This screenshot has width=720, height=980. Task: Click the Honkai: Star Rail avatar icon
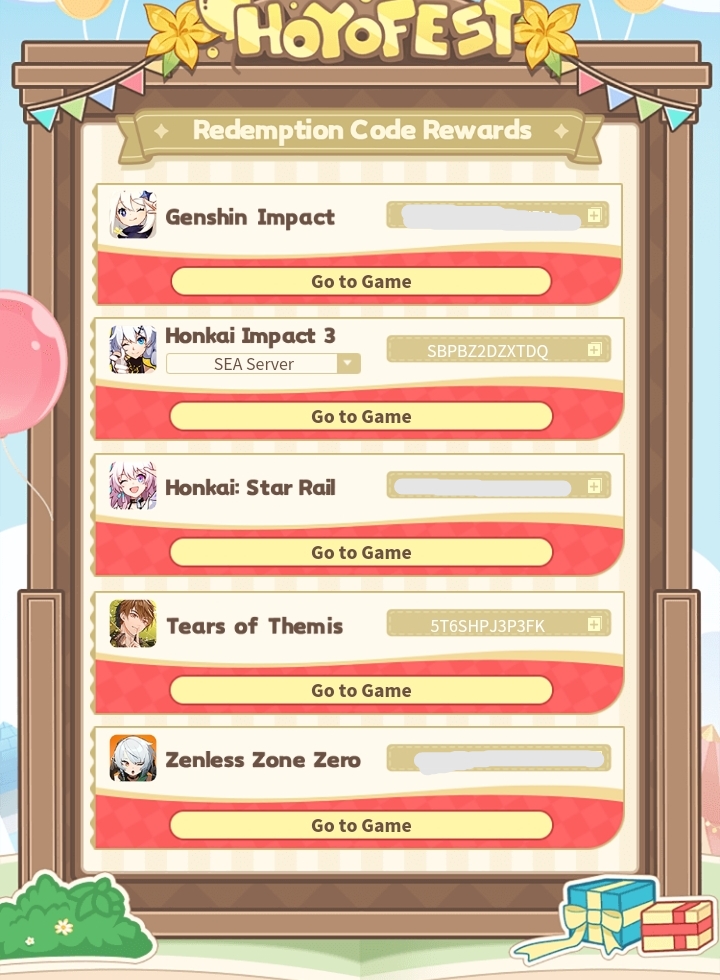134,487
